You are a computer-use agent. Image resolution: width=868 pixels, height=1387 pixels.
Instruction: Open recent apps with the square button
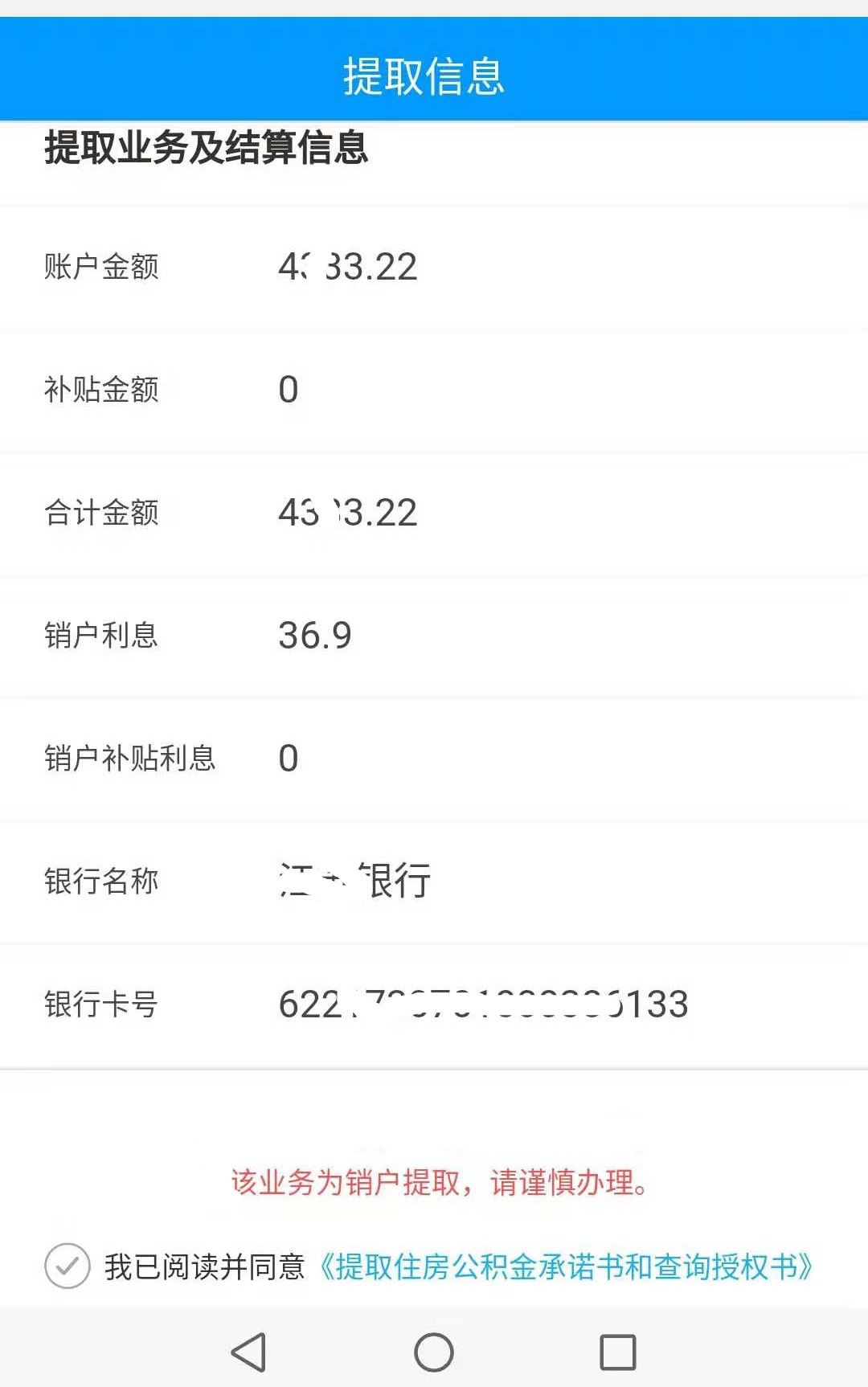[x=618, y=1352]
